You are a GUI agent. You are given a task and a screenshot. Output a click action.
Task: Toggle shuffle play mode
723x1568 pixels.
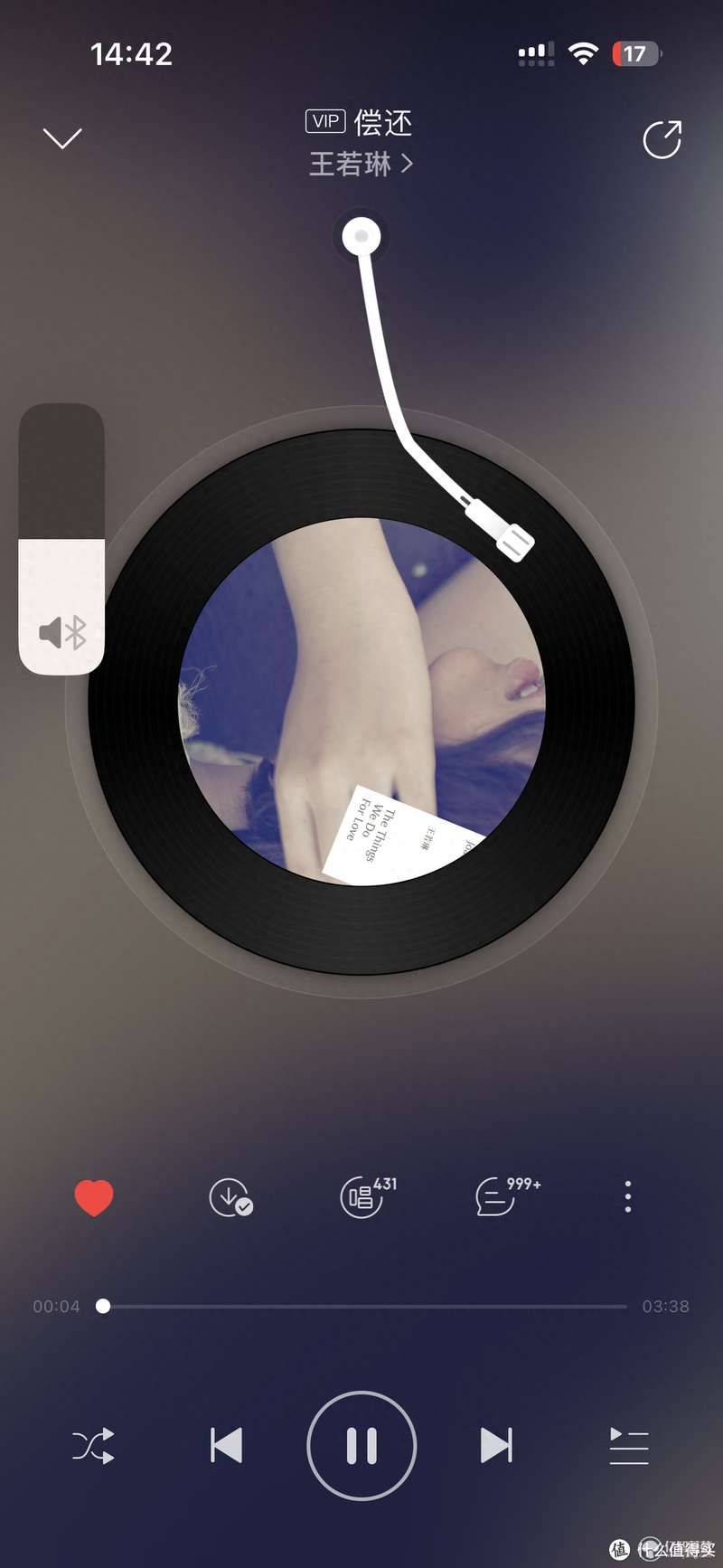94,1445
